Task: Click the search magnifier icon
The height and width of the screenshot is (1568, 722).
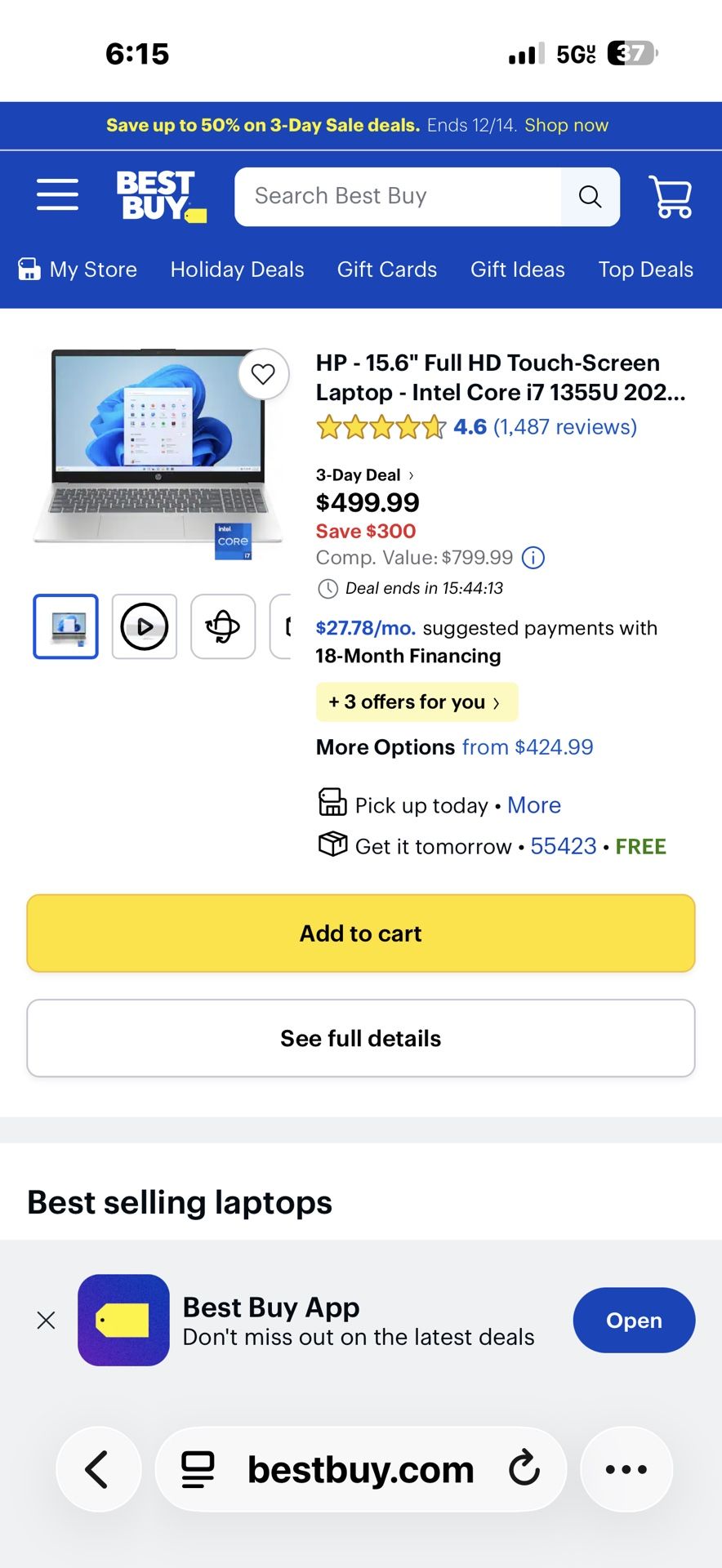Action: click(590, 196)
